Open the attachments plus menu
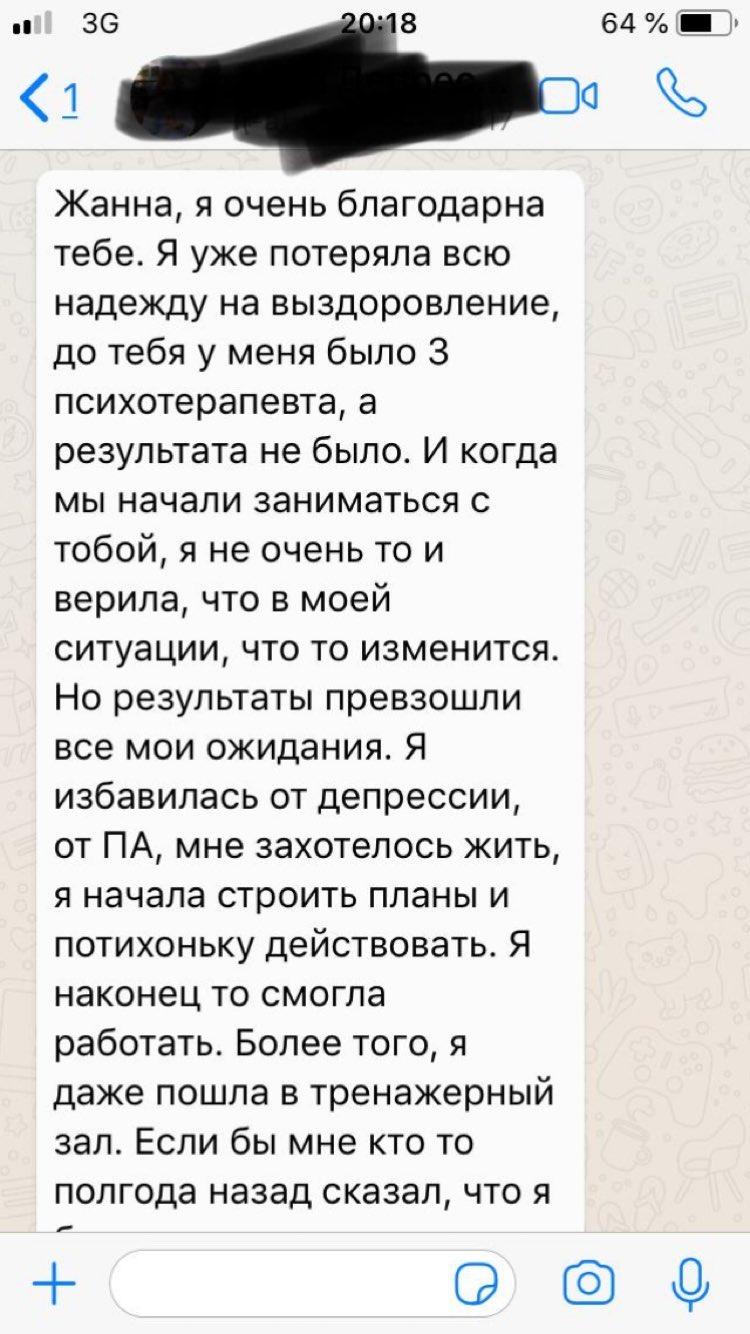This screenshot has height=1334, width=750. pos(55,1284)
